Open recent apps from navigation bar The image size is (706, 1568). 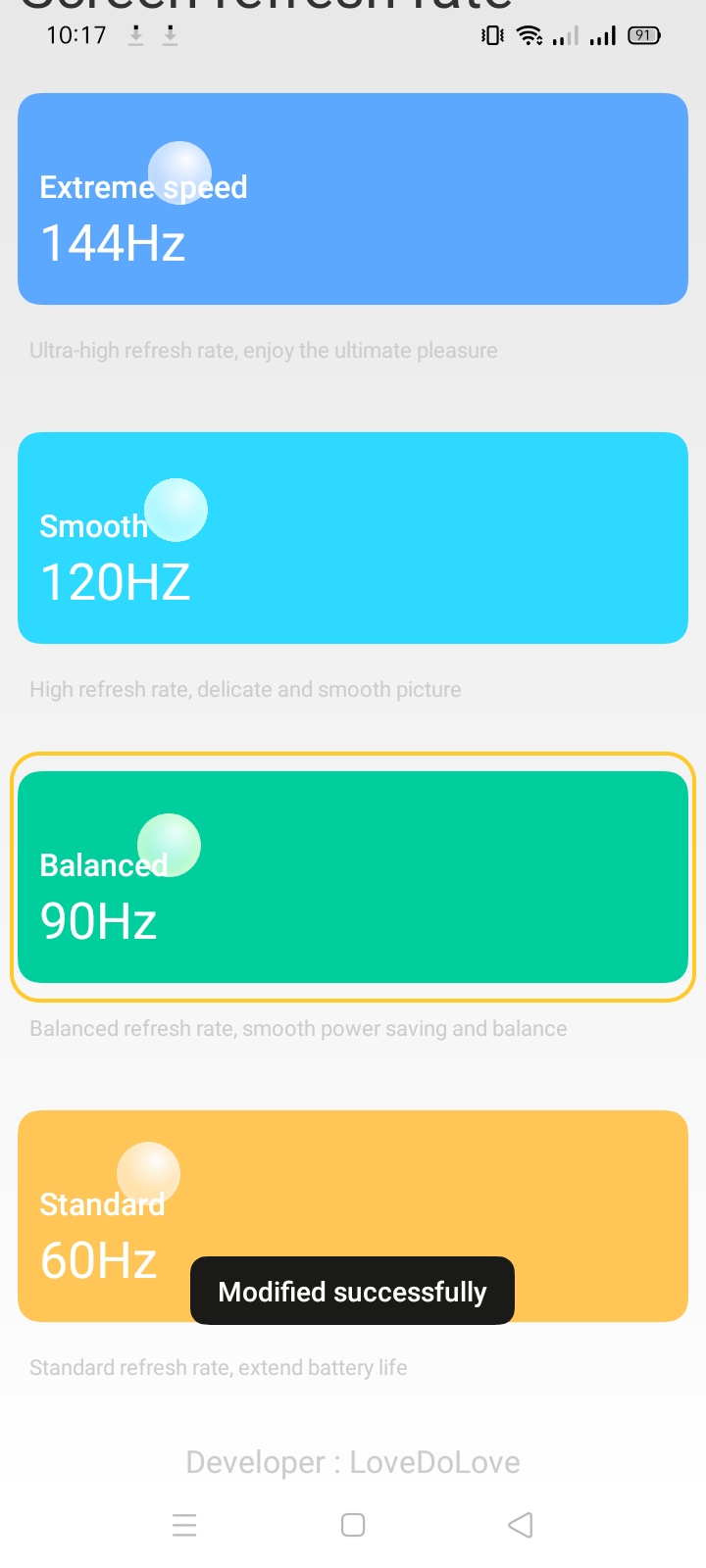click(184, 1525)
